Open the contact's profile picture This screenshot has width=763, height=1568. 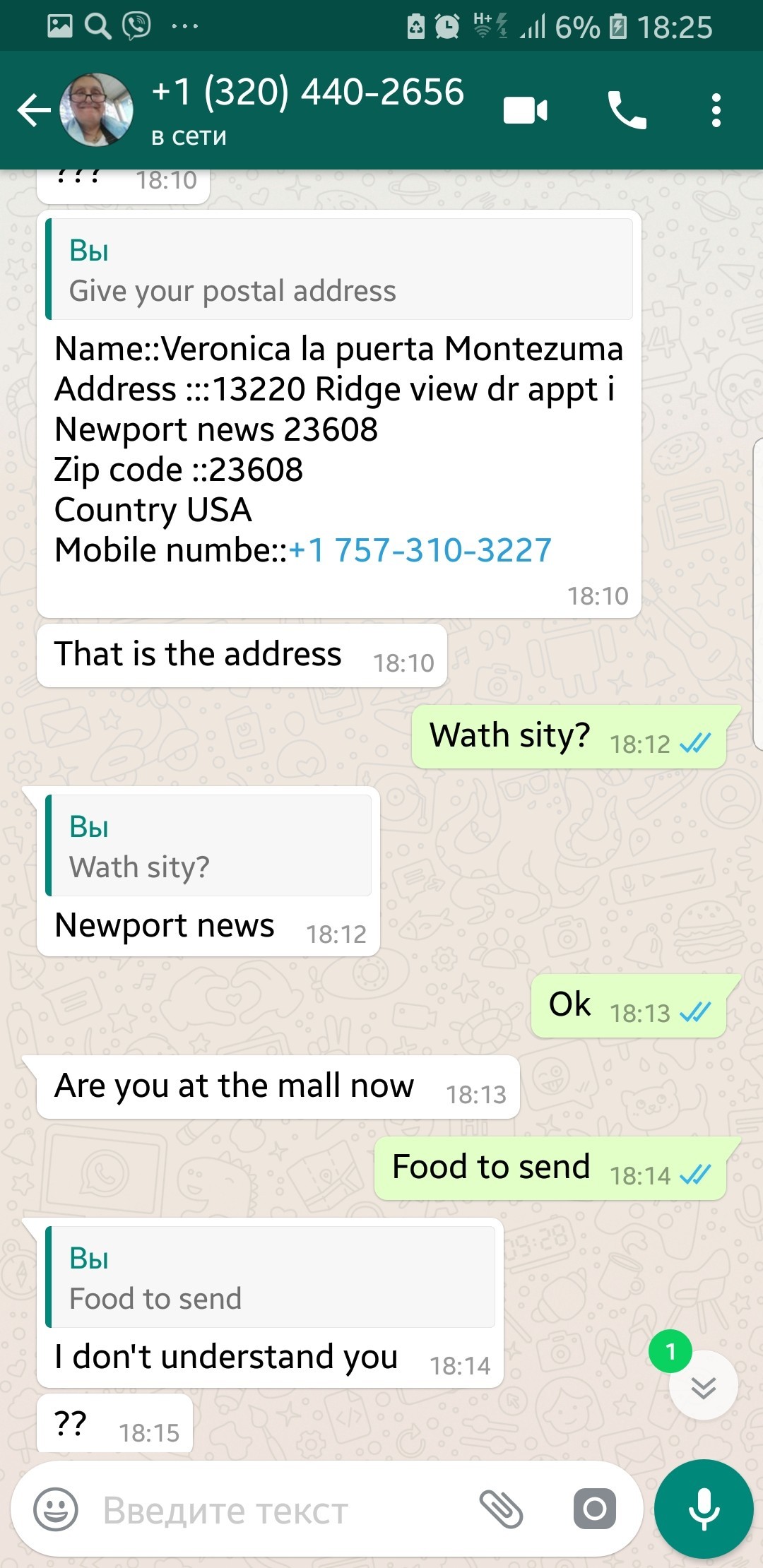(x=96, y=110)
